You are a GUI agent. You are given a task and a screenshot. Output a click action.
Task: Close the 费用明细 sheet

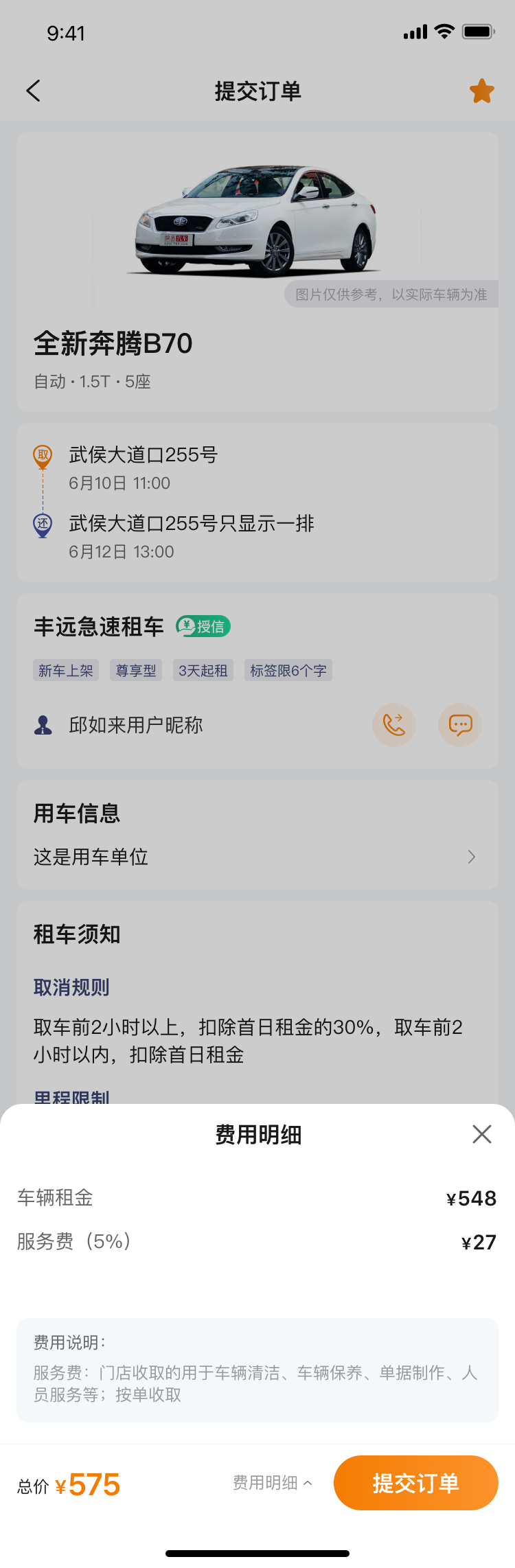(x=482, y=1134)
